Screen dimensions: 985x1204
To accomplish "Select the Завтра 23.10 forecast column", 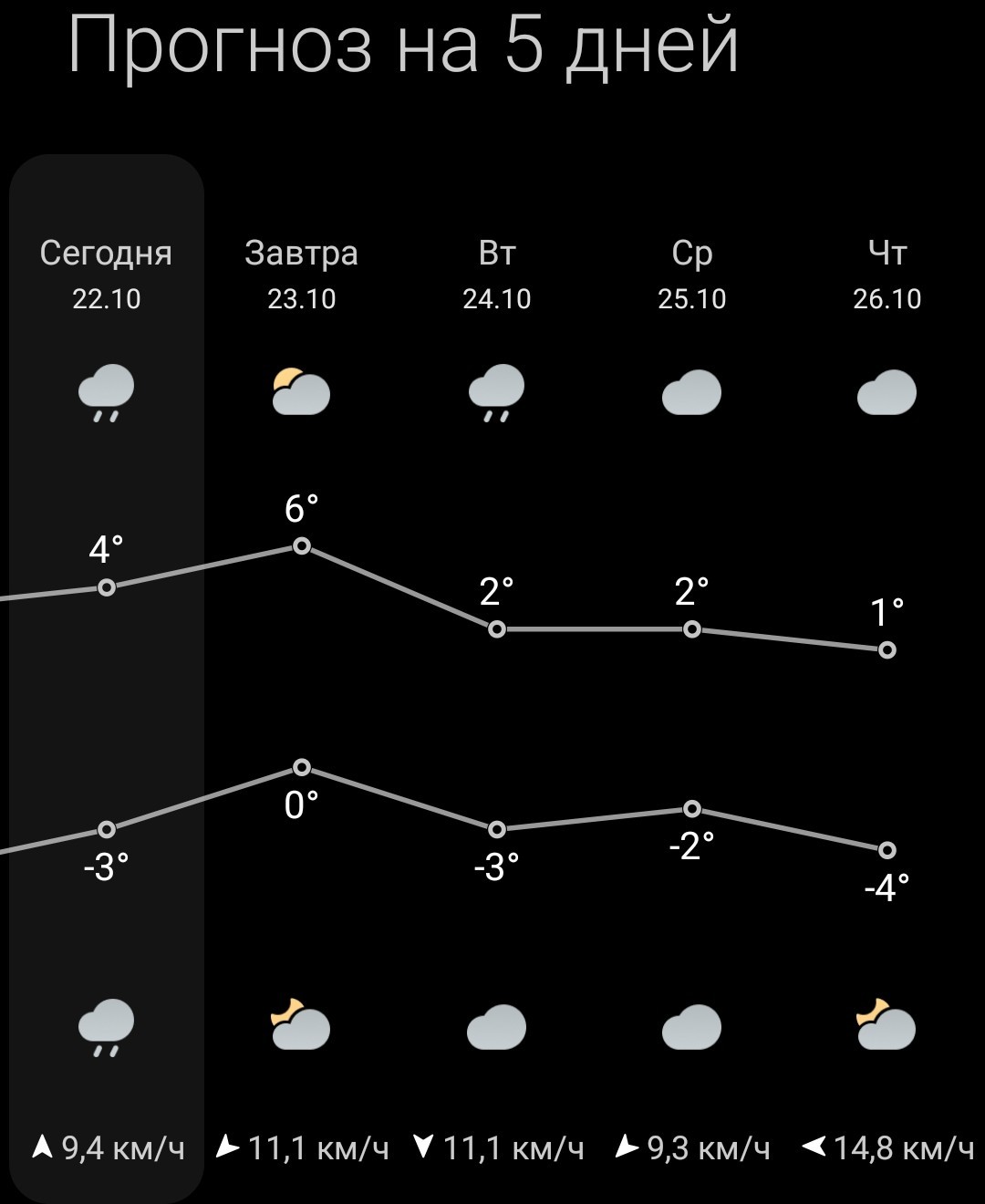I will [x=302, y=680].
